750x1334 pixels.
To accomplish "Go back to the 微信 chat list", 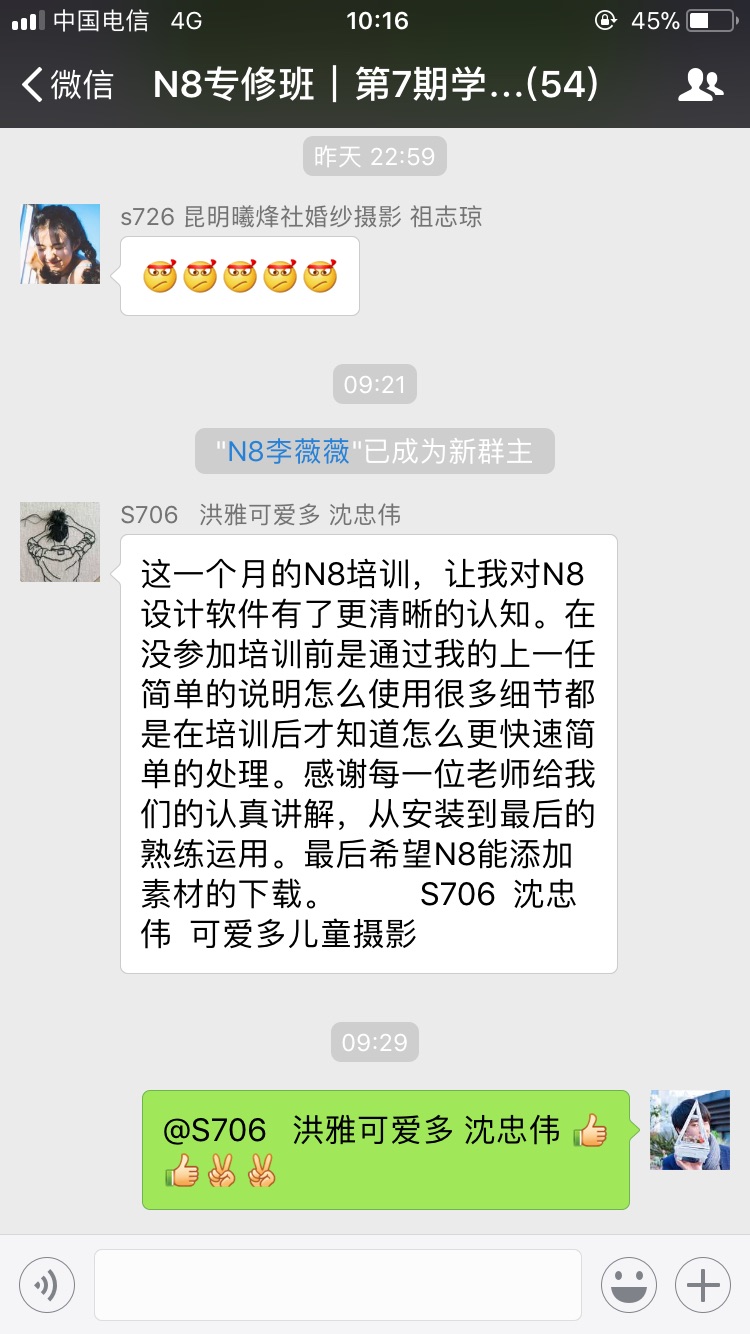I will click(x=68, y=86).
